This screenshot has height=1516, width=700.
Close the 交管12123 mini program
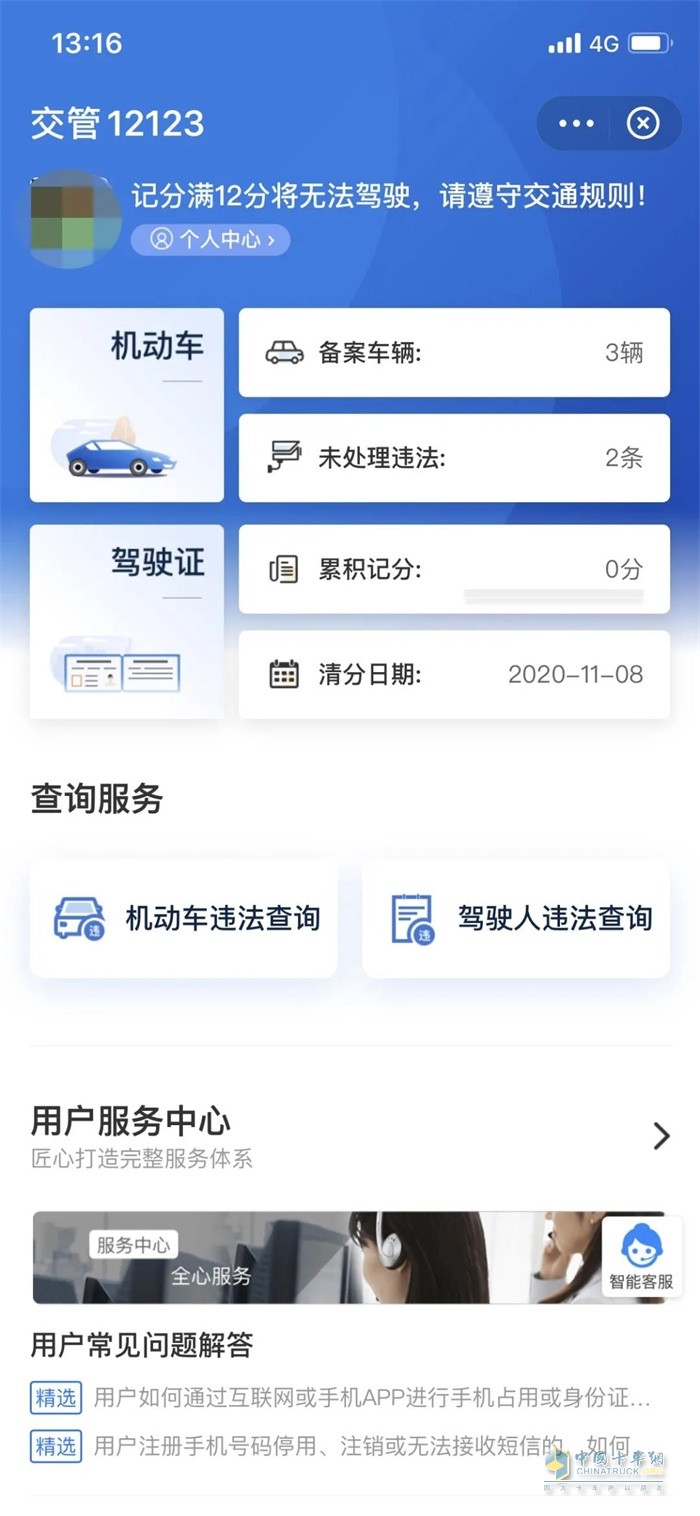coord(642,123)
